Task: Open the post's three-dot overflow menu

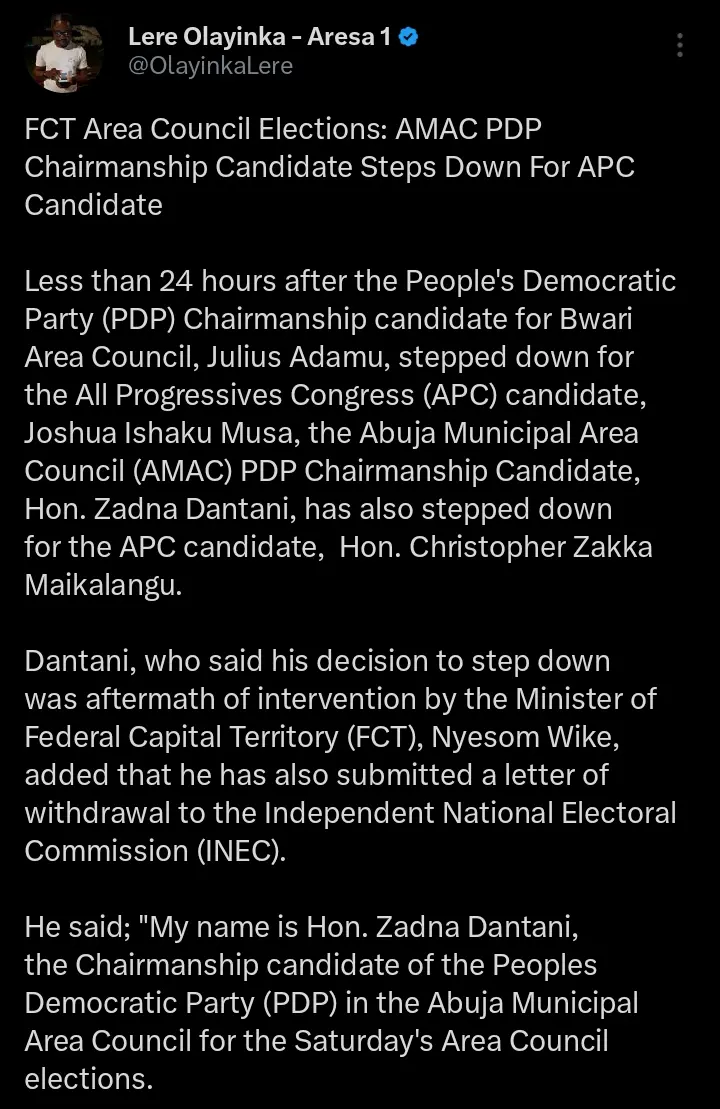Action: [680, 45]
